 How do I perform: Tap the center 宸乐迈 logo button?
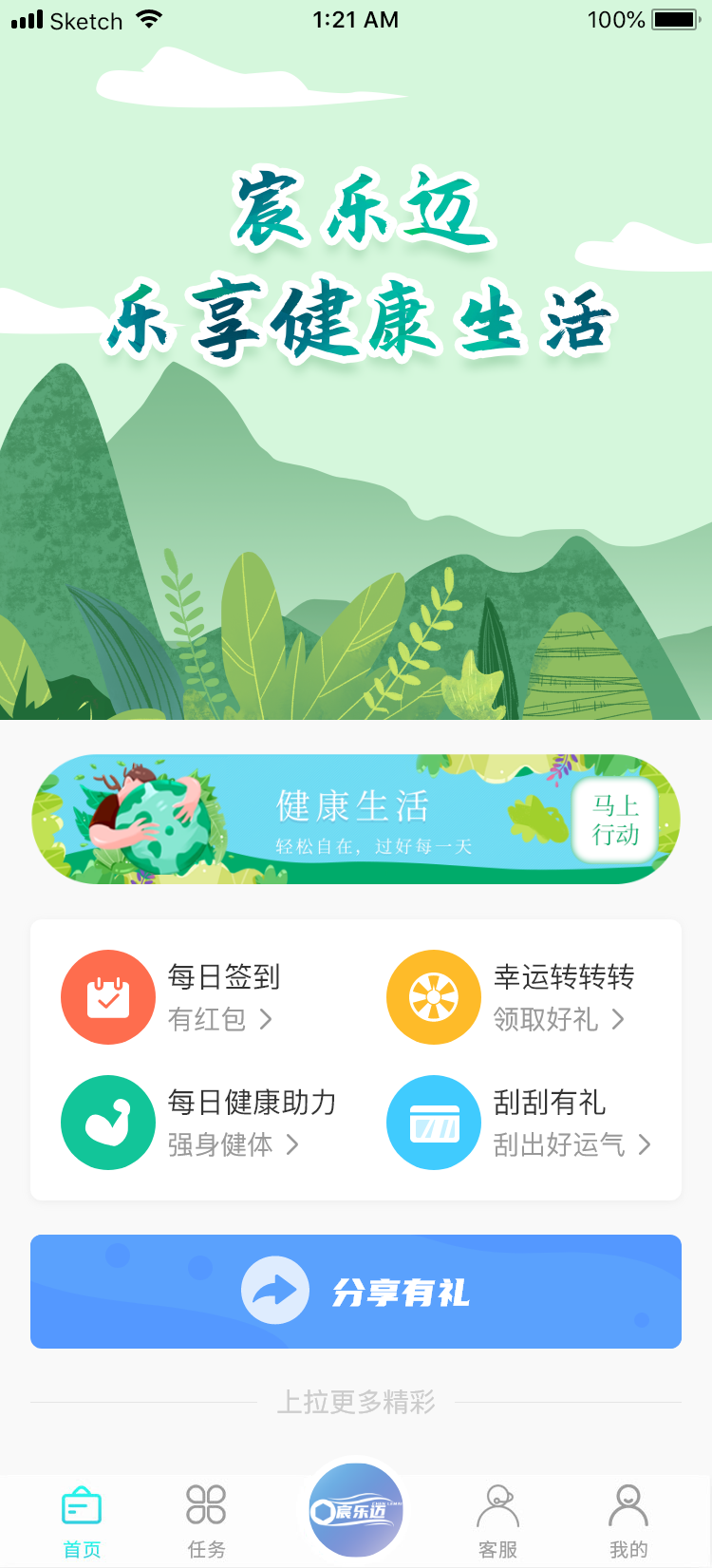pos(356,1510)
